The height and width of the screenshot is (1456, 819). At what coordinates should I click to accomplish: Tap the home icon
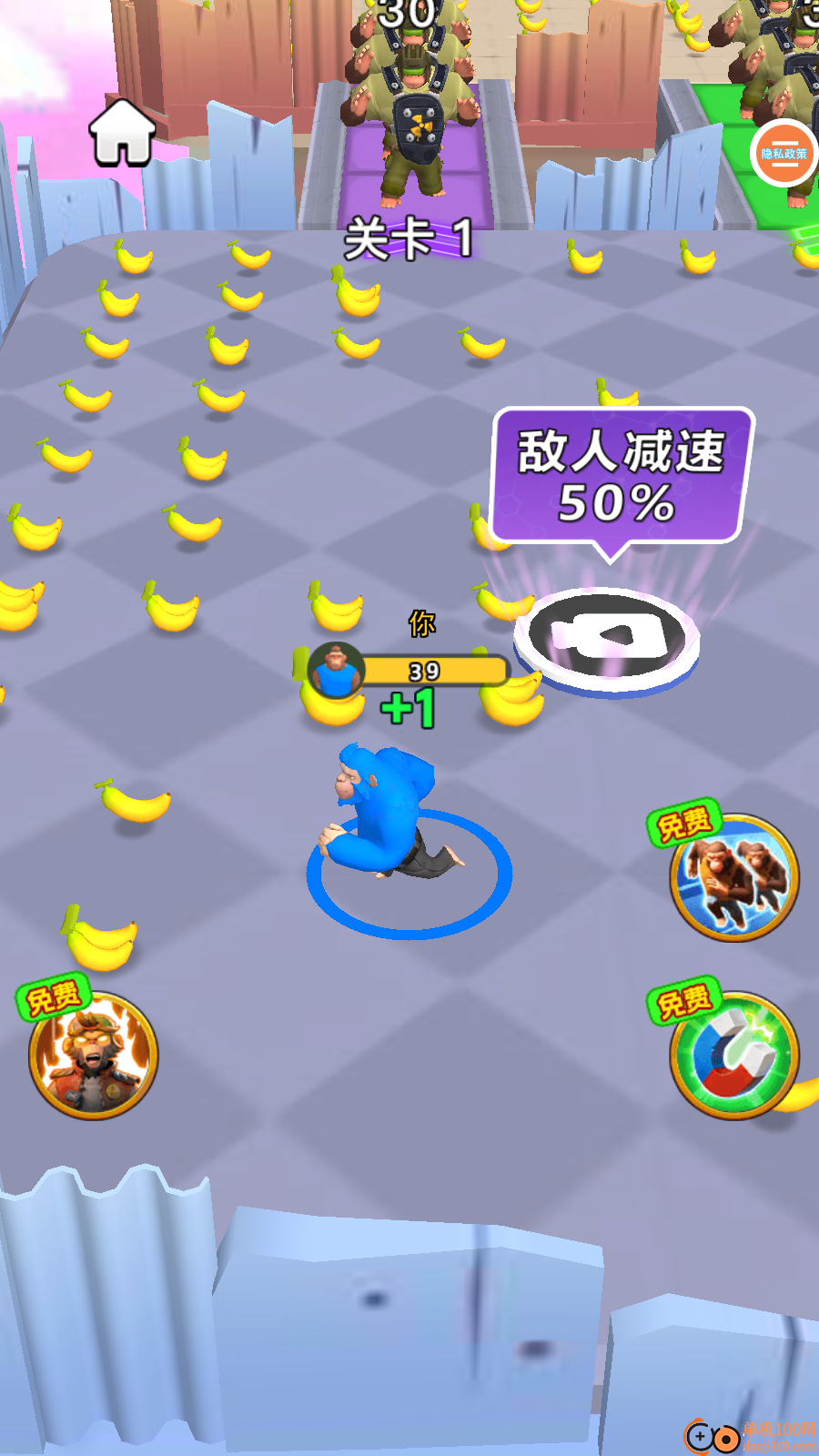pos(122,134)
